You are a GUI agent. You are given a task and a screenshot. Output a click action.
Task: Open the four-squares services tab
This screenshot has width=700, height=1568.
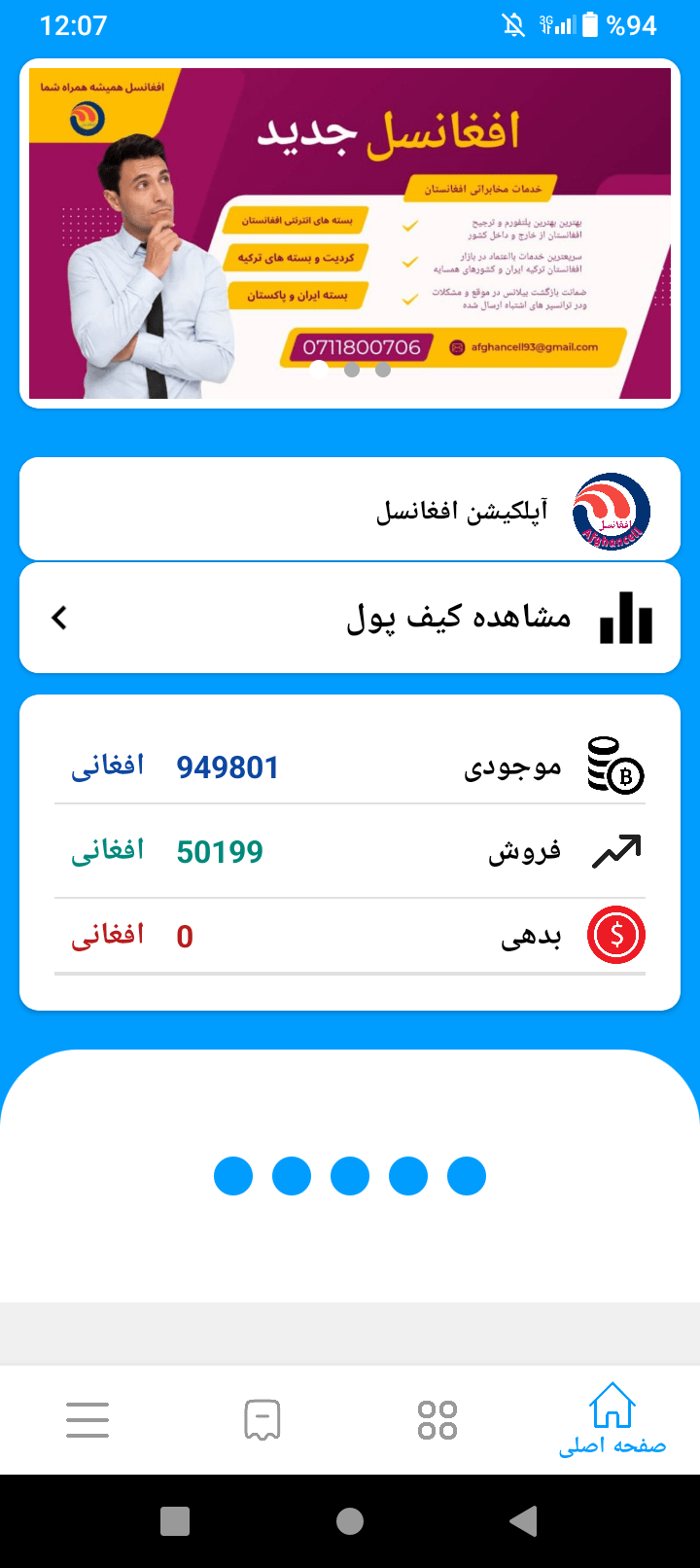437,1420
